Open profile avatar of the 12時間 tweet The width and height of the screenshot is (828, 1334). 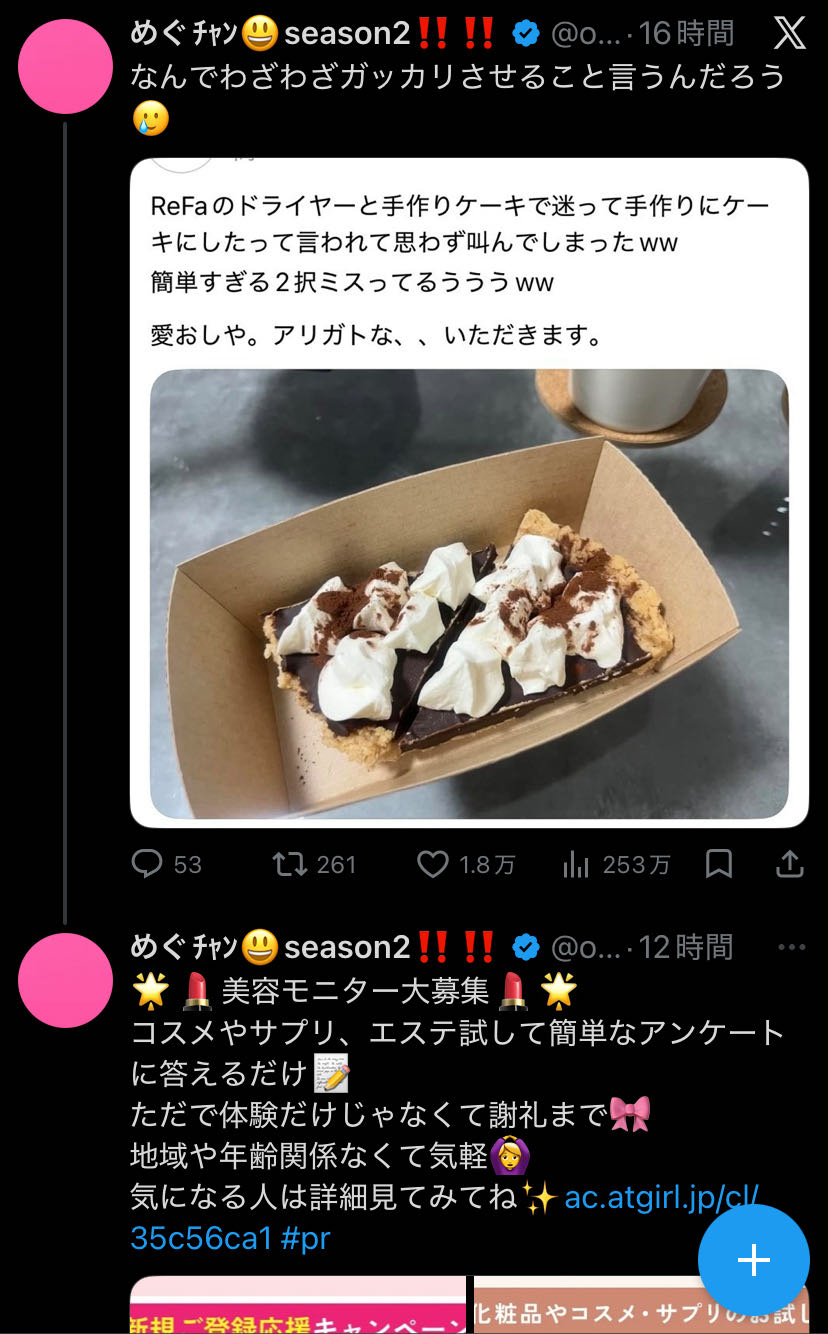pos(66,980)
